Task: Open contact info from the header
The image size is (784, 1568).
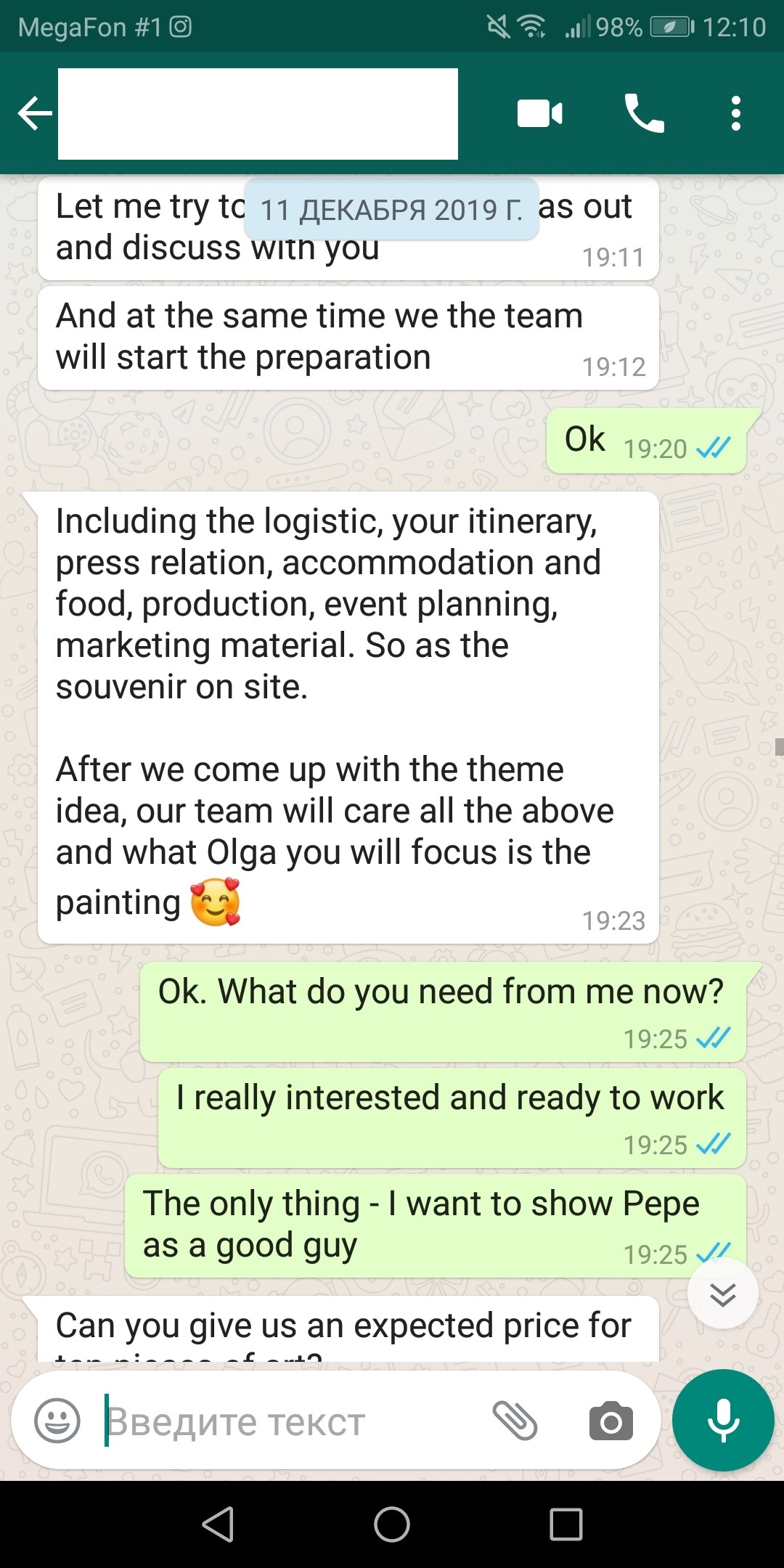Action: click(x=258, y=114)
